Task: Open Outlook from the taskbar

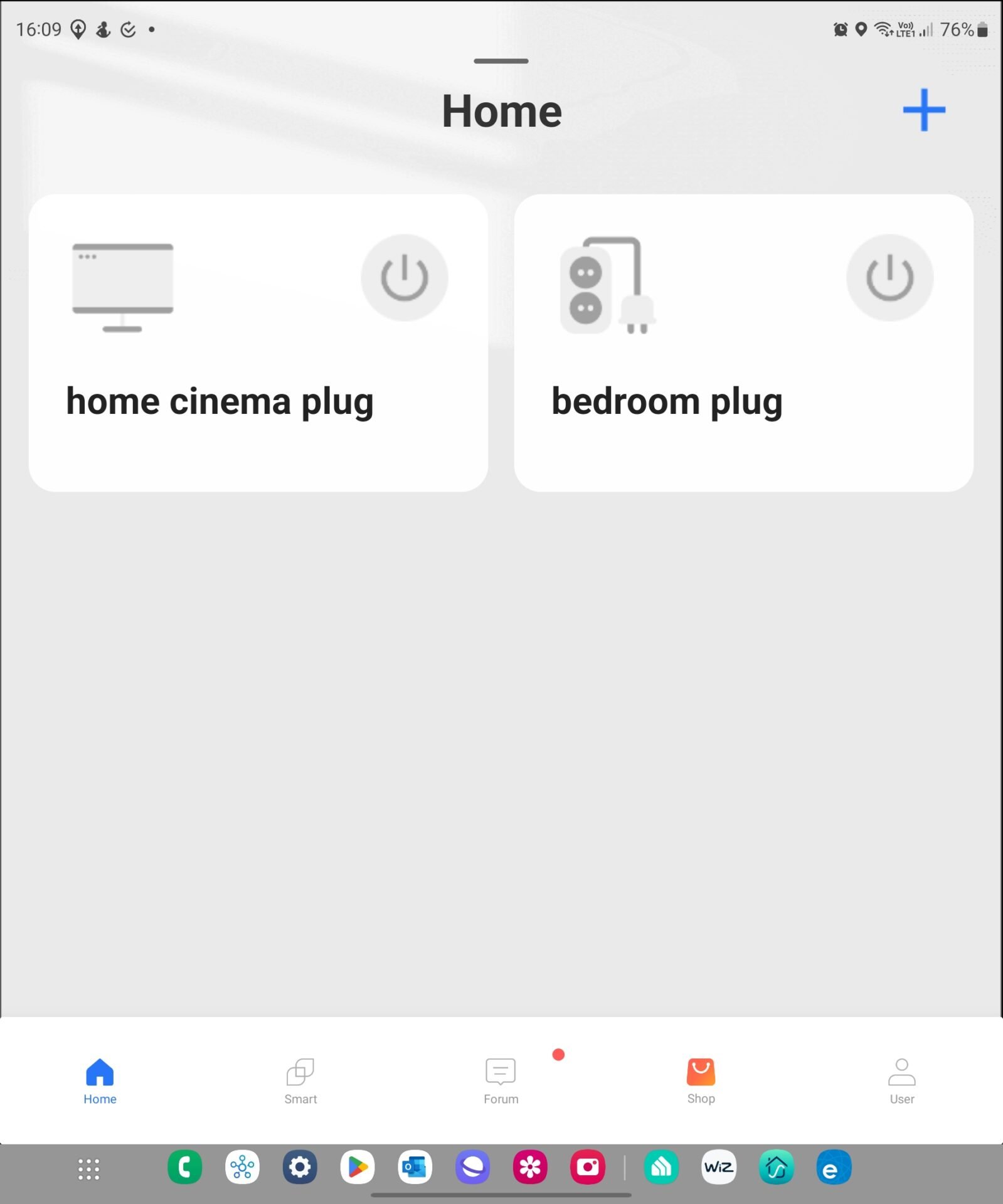Action: [x=415, y=1168]
